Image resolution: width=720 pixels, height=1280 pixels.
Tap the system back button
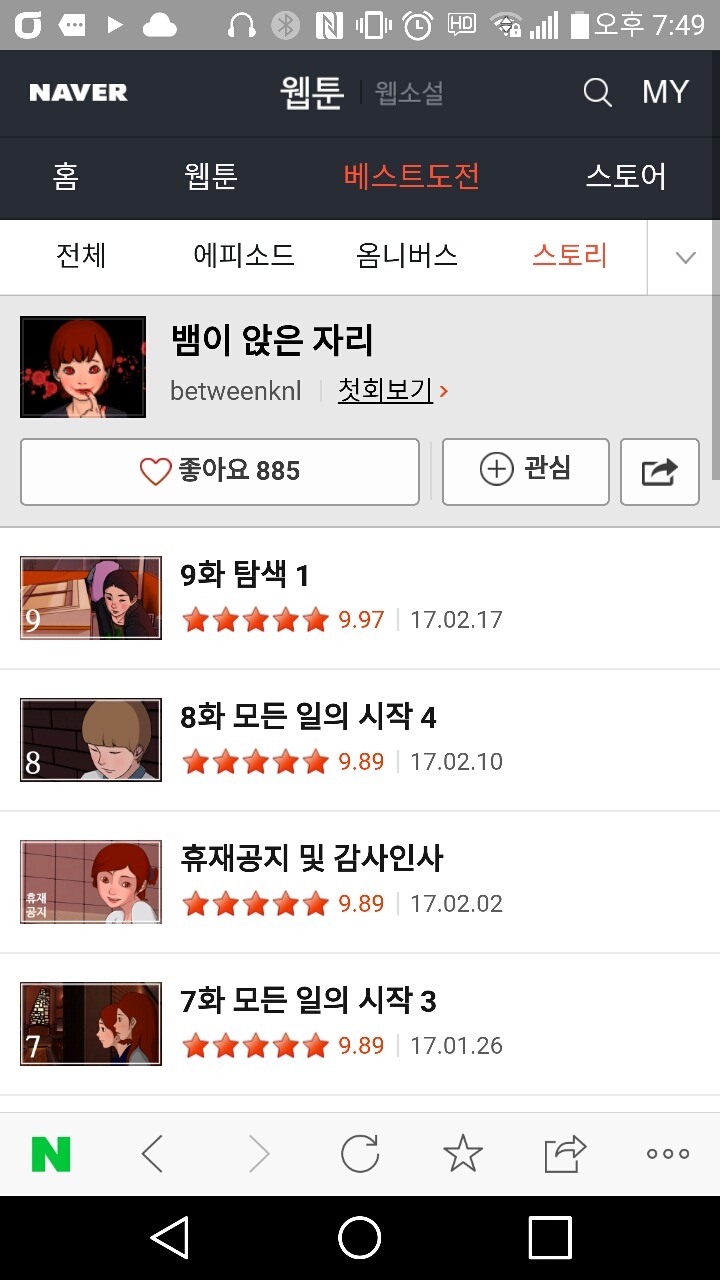[x=170, y=1238]
